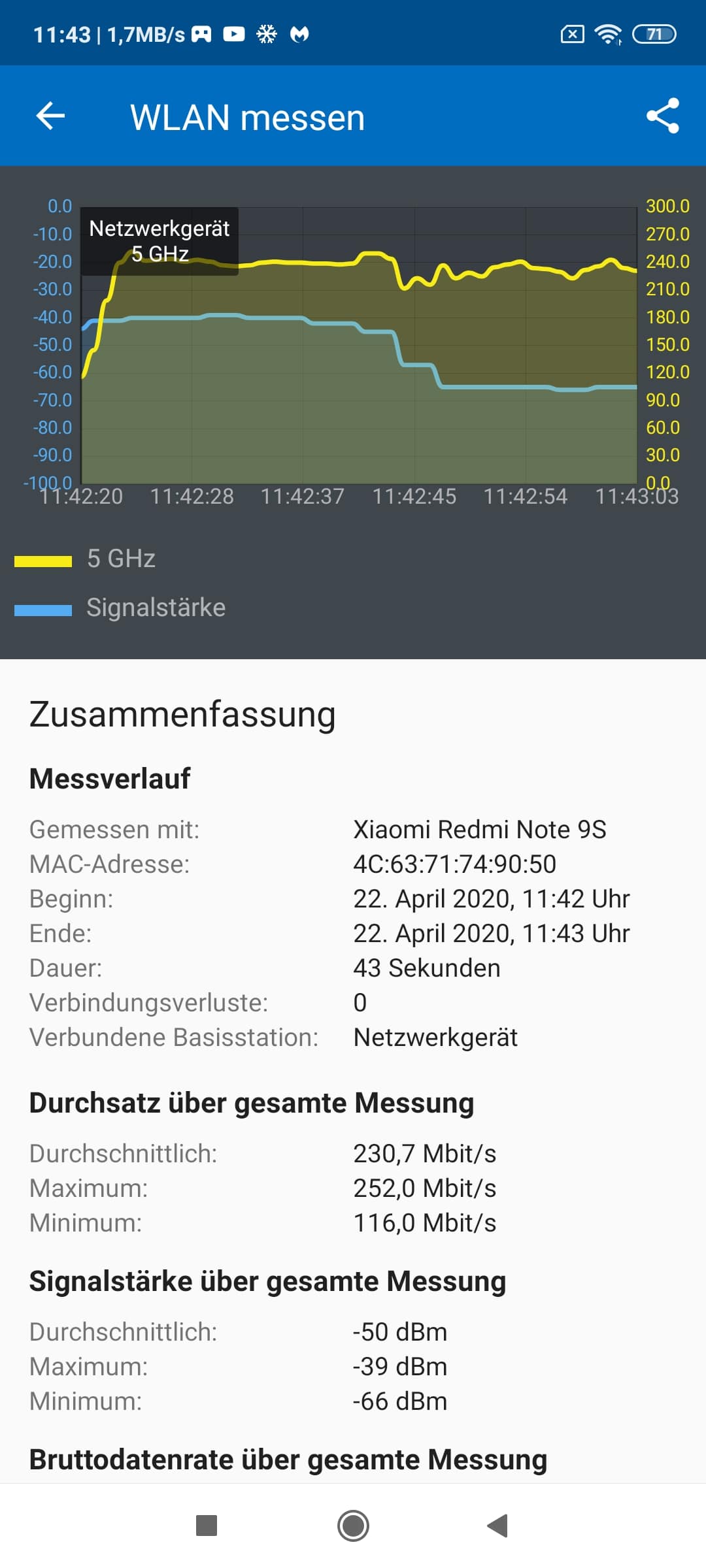Tap the system back triangle
The height and width of the screenshot is (1568, 706).
point(498,1526)
